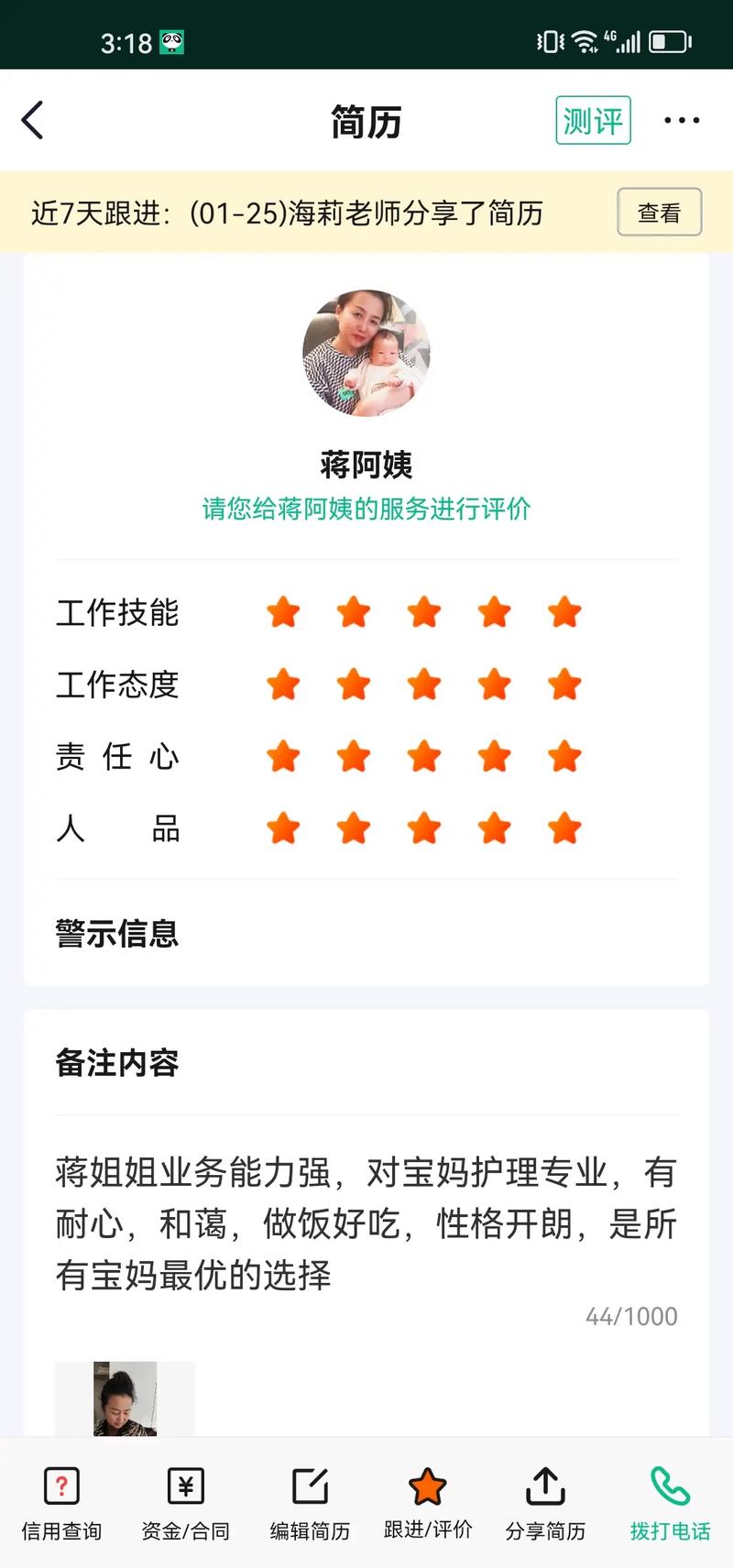The width and height of the screenshot is (733, 1568).
Task: Tap 查看 to view recent follow-ups
Action: (x=659, y=213)
